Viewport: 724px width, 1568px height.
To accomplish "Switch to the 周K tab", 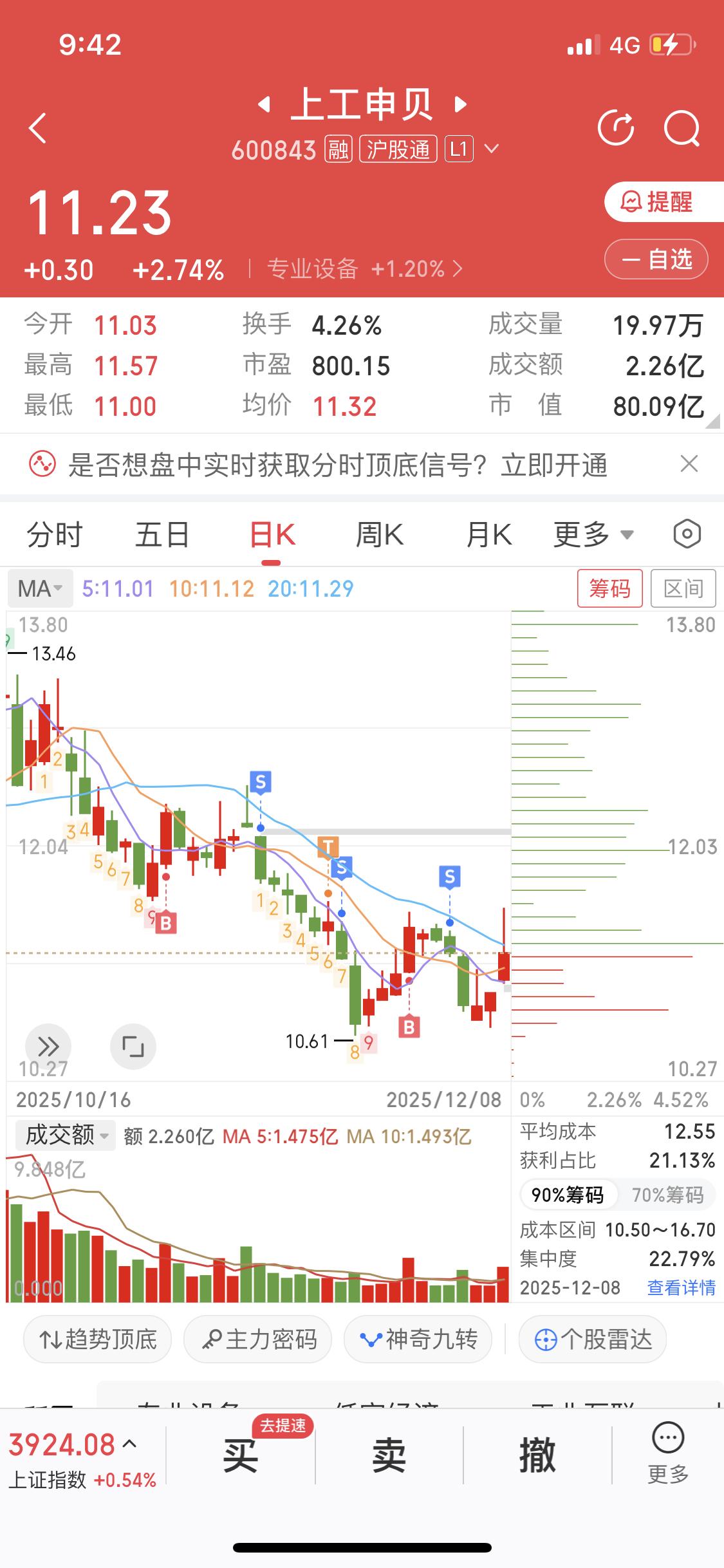I will coord(380,534).
